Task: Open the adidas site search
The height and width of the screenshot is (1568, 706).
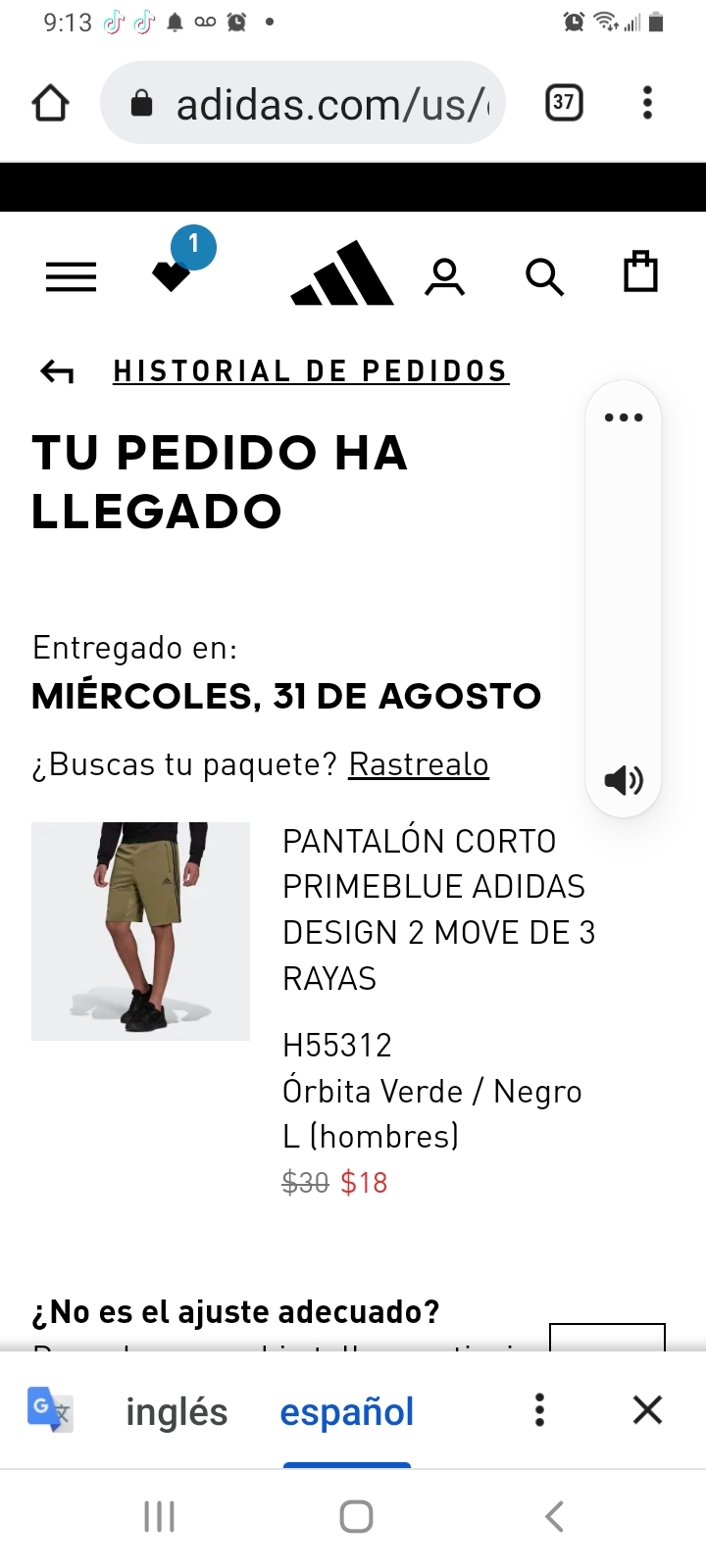Action: coord(544,277)
